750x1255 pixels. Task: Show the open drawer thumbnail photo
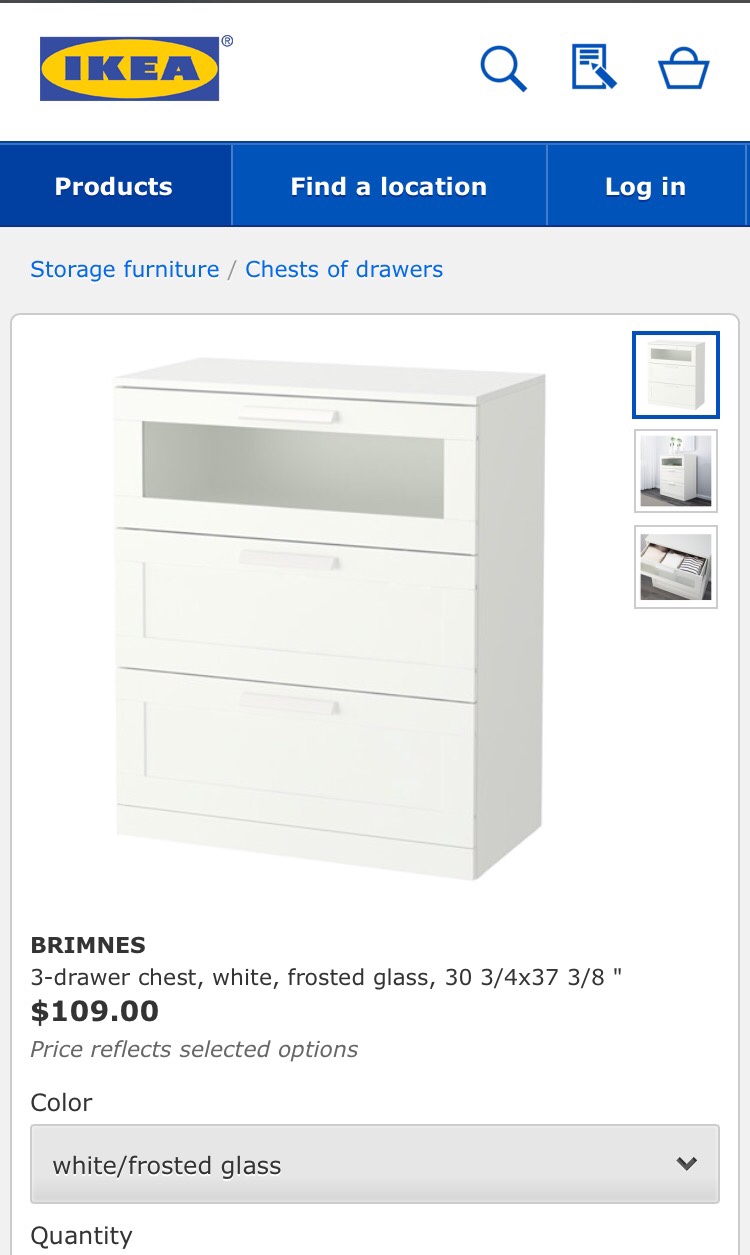[676, 567]
